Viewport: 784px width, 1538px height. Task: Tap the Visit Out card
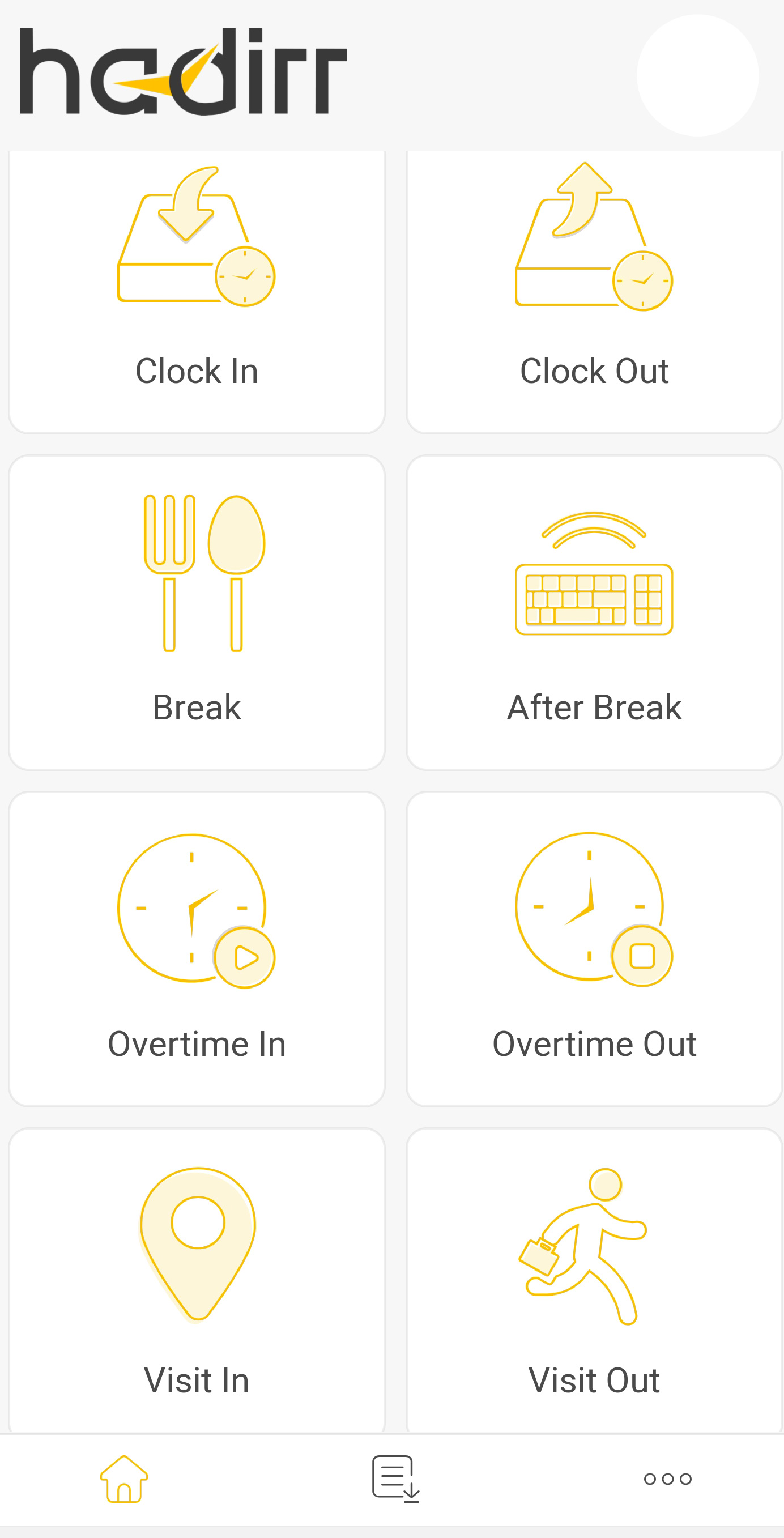pyautogui.click(x=594, y=1281)
